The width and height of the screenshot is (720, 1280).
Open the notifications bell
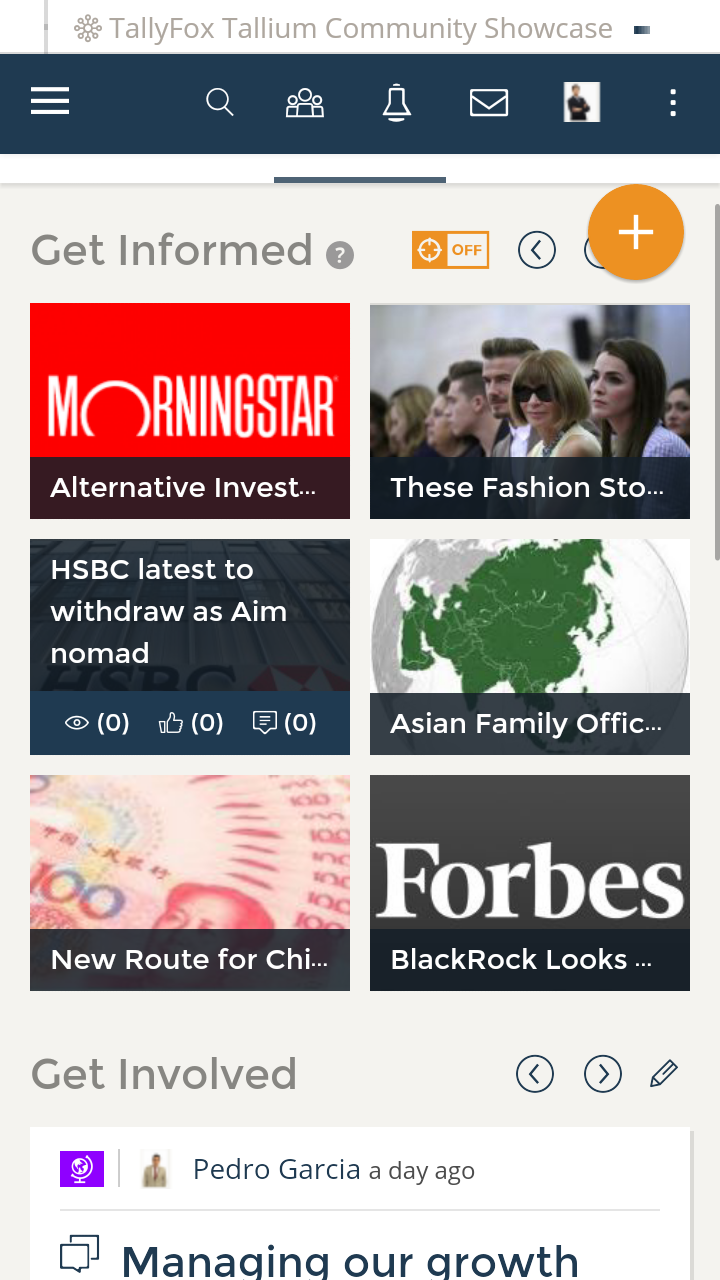point(397,102)
